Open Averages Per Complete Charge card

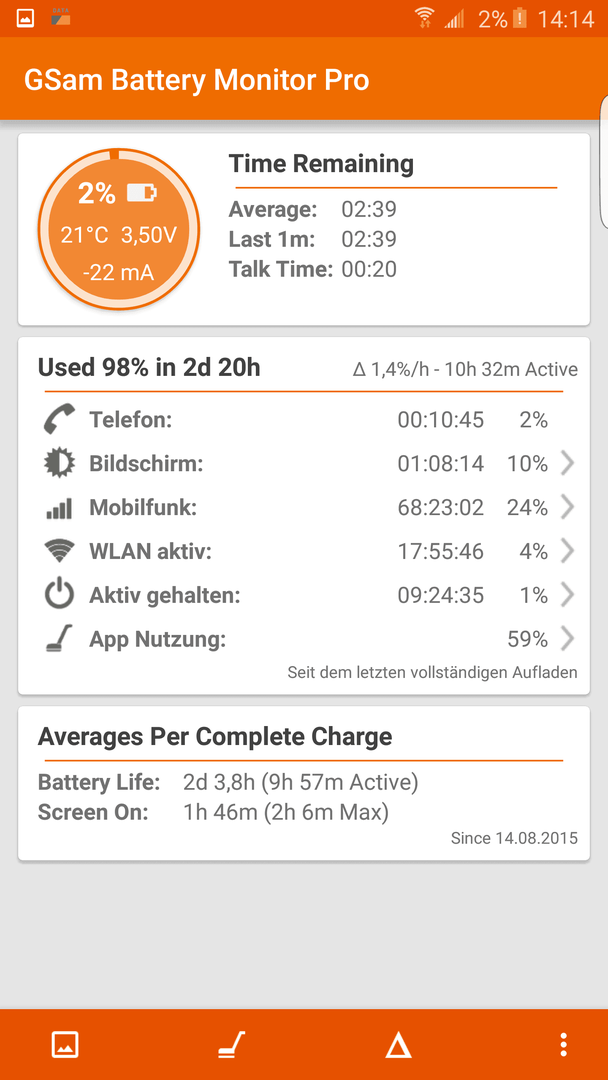point(304,783)
